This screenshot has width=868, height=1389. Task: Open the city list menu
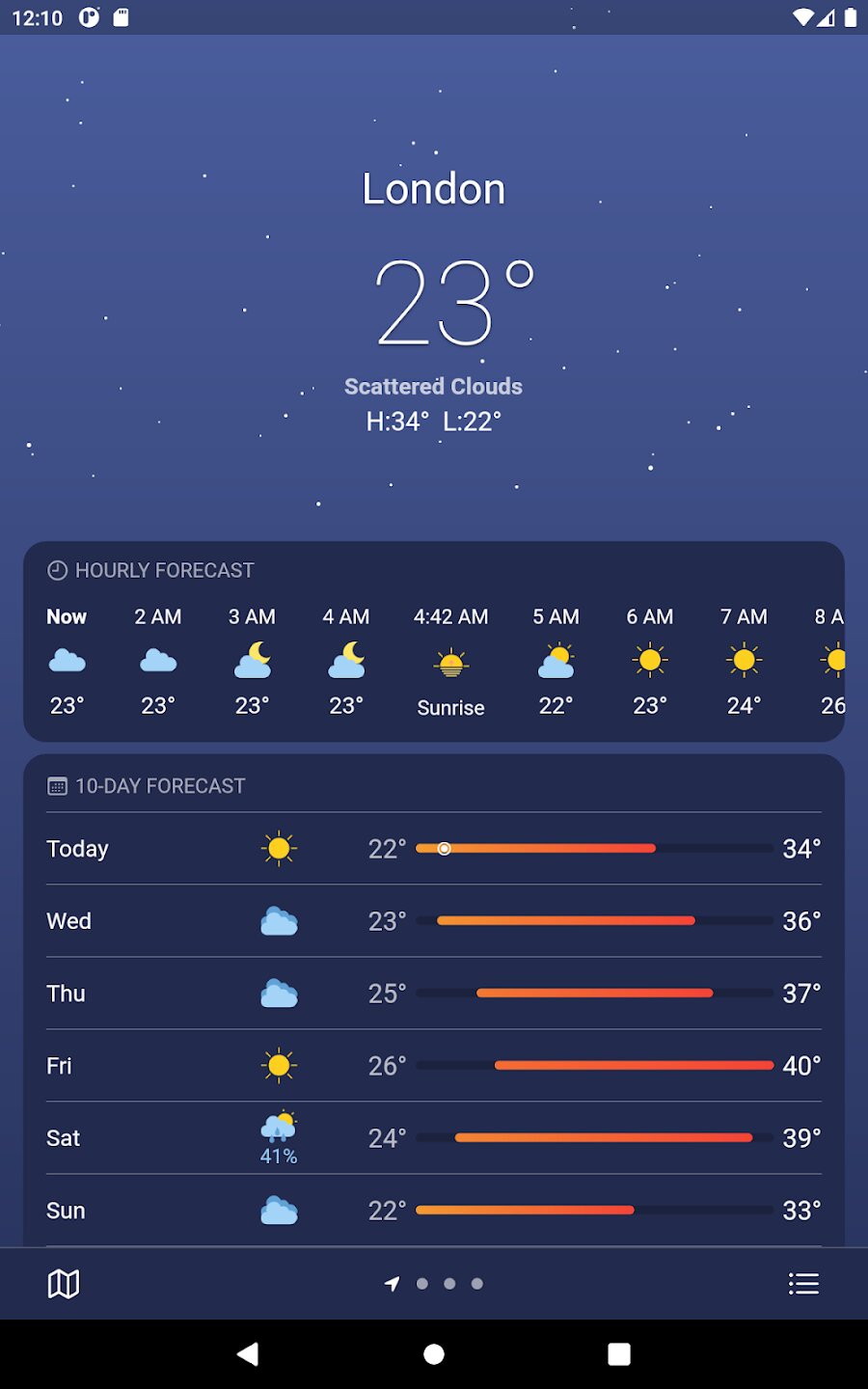803,1283
